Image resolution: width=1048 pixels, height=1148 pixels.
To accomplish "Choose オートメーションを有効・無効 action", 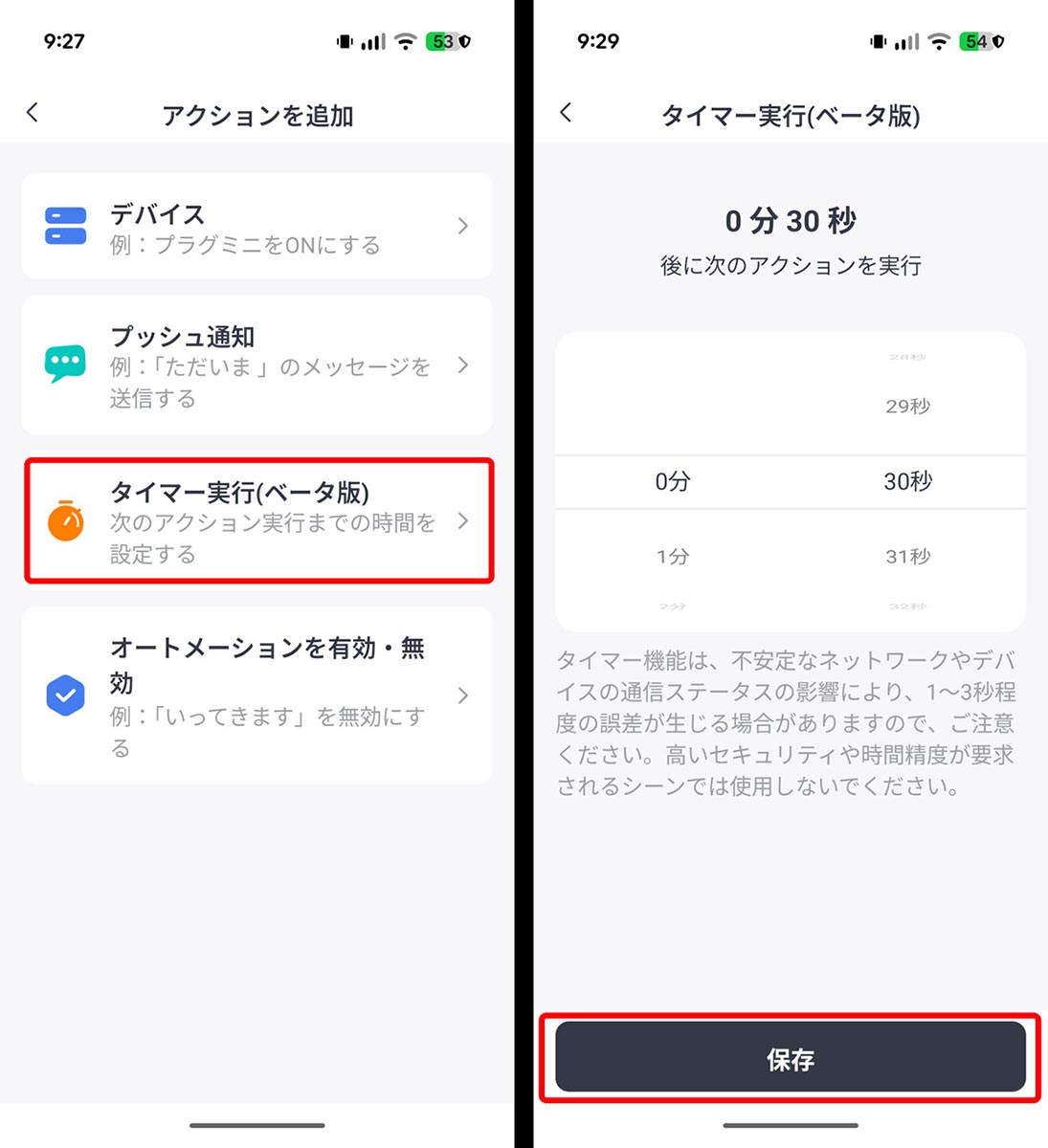I will [256, 695].
